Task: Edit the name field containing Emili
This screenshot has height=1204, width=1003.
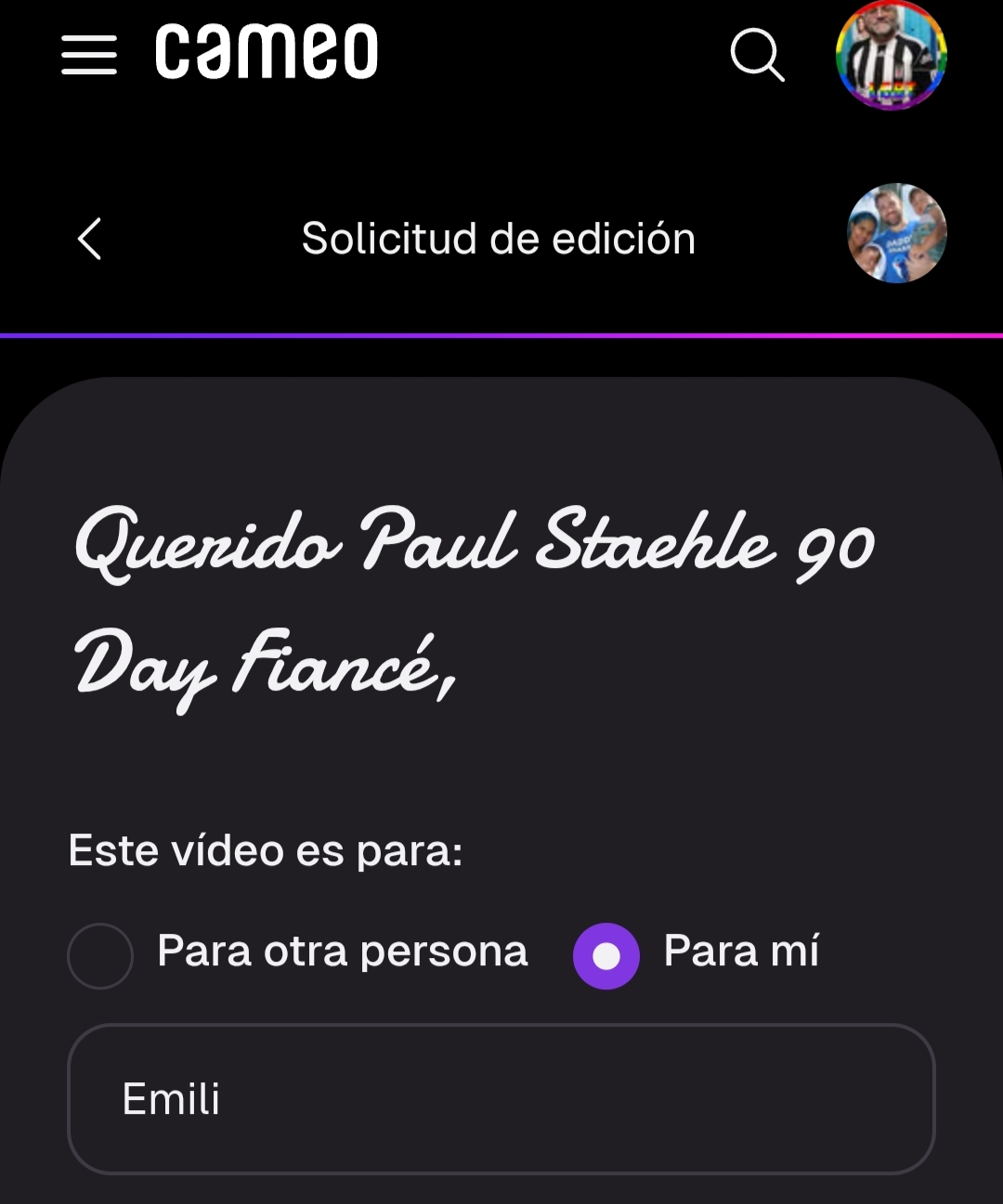Action: click(501, 1099)
